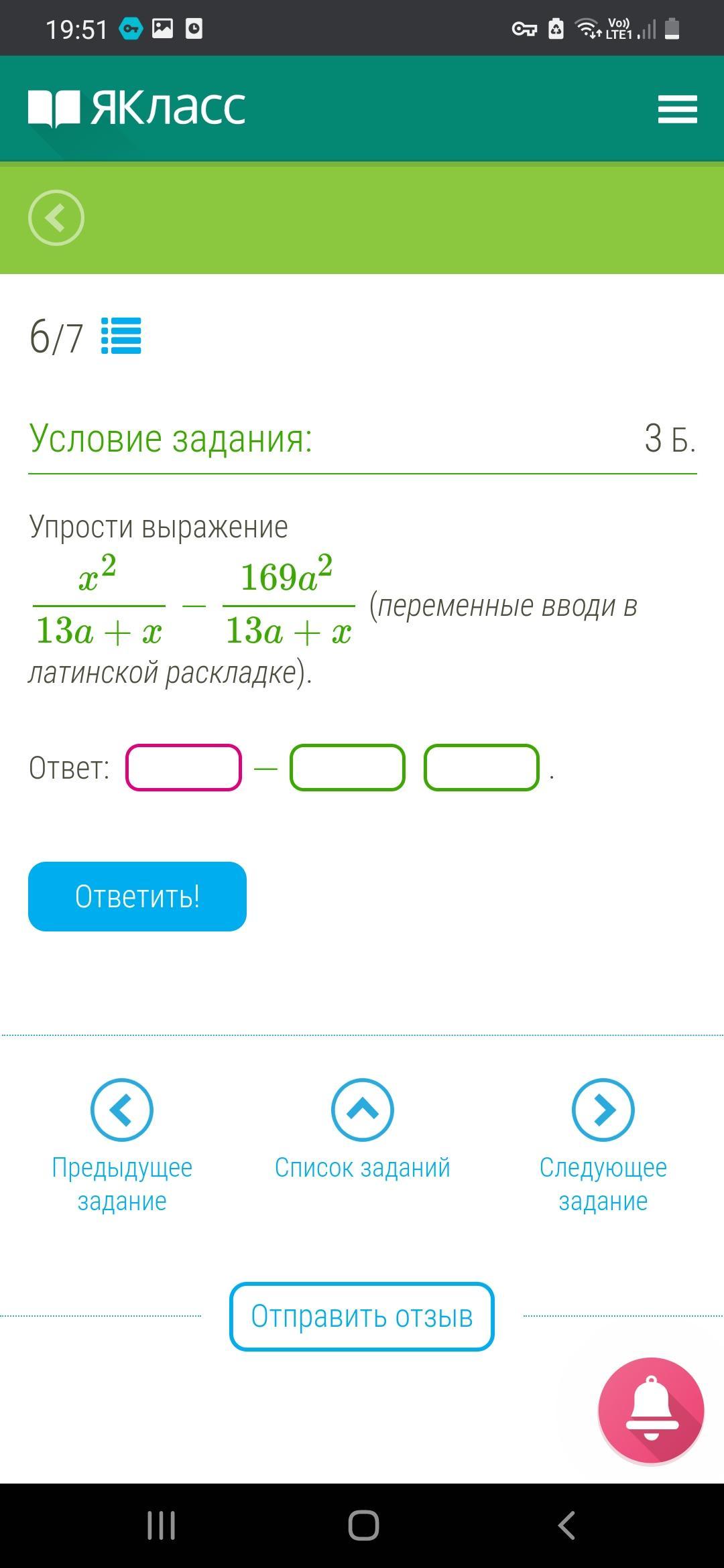Open system recent apps
Viewport: 724px width, 1568px height.
pos(161,1526)
